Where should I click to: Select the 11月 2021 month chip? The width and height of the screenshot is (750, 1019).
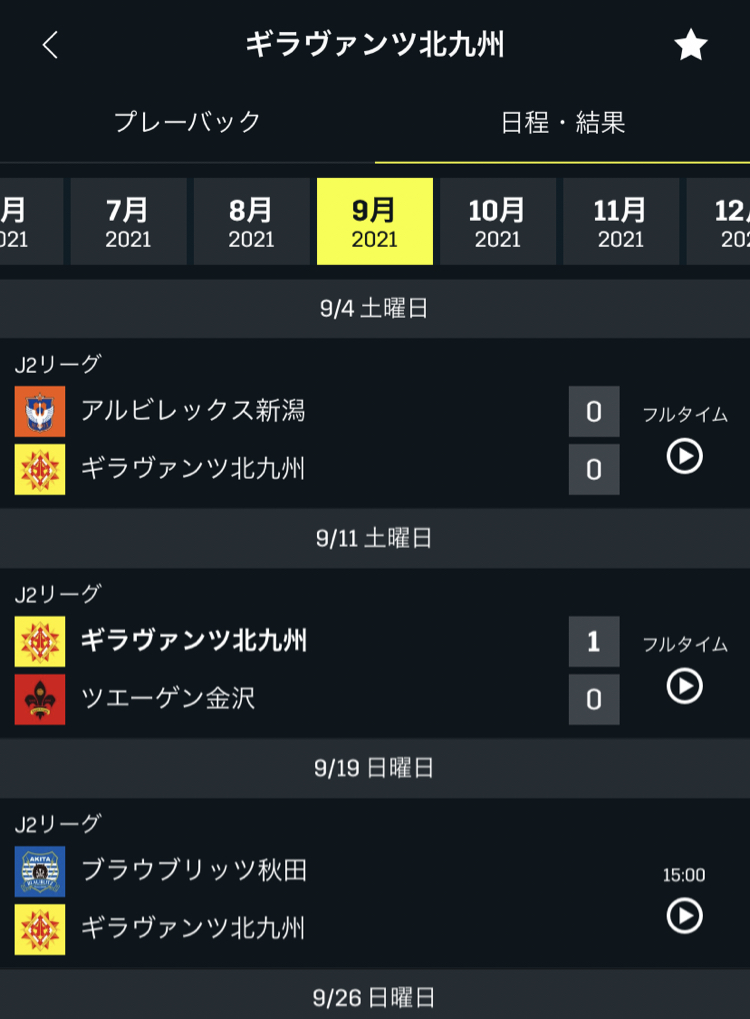coord(620,222)
